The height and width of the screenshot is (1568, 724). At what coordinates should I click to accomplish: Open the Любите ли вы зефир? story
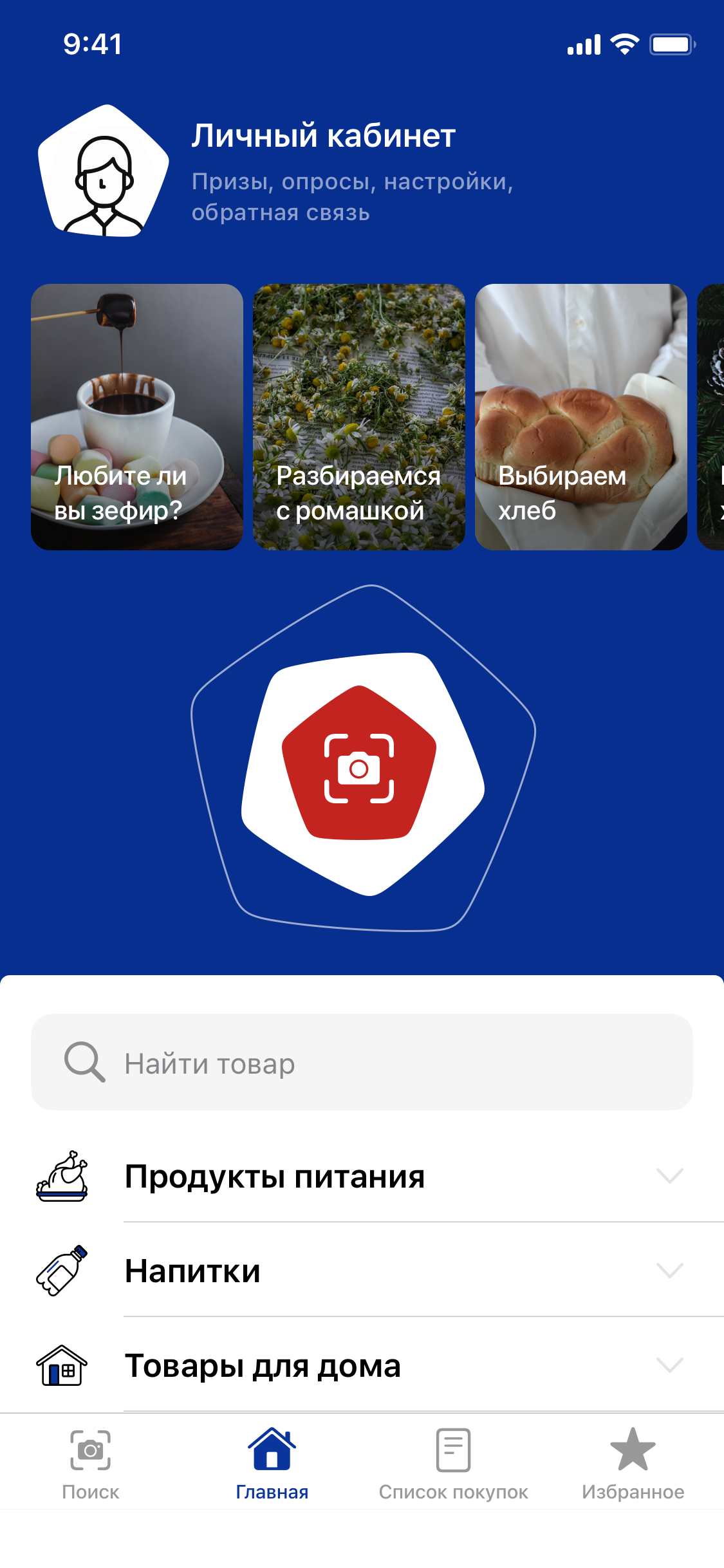[137, 416]
